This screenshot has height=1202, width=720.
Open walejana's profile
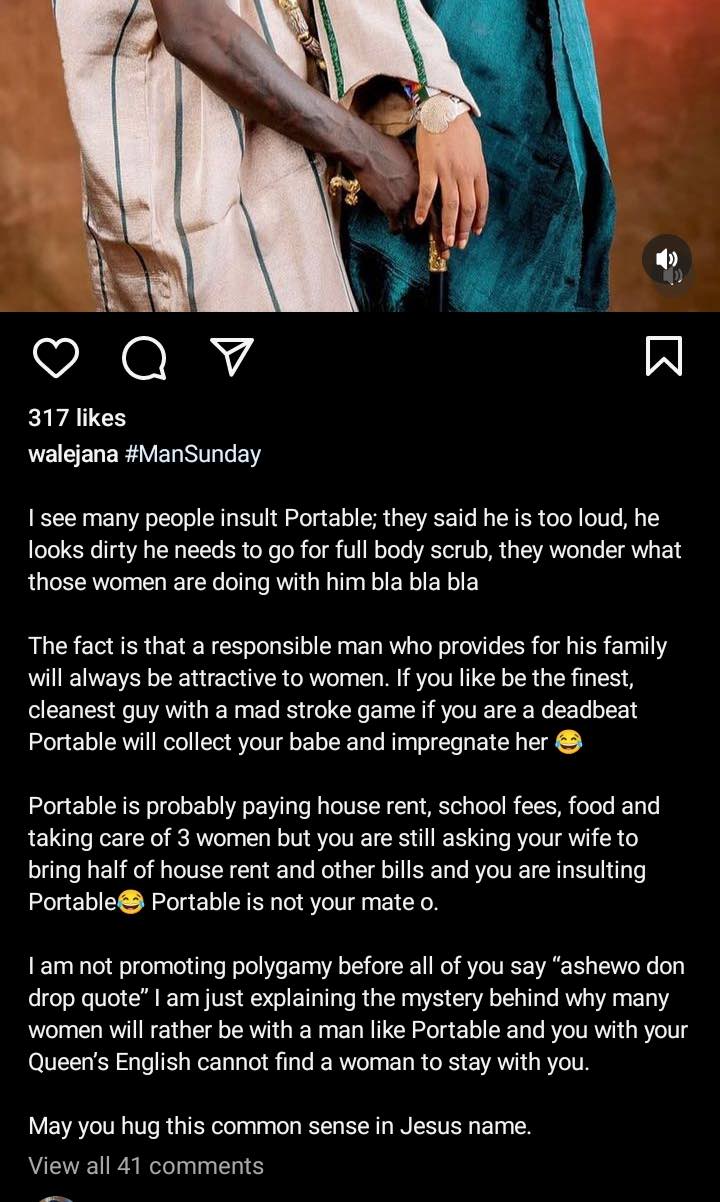click(70, 453)
